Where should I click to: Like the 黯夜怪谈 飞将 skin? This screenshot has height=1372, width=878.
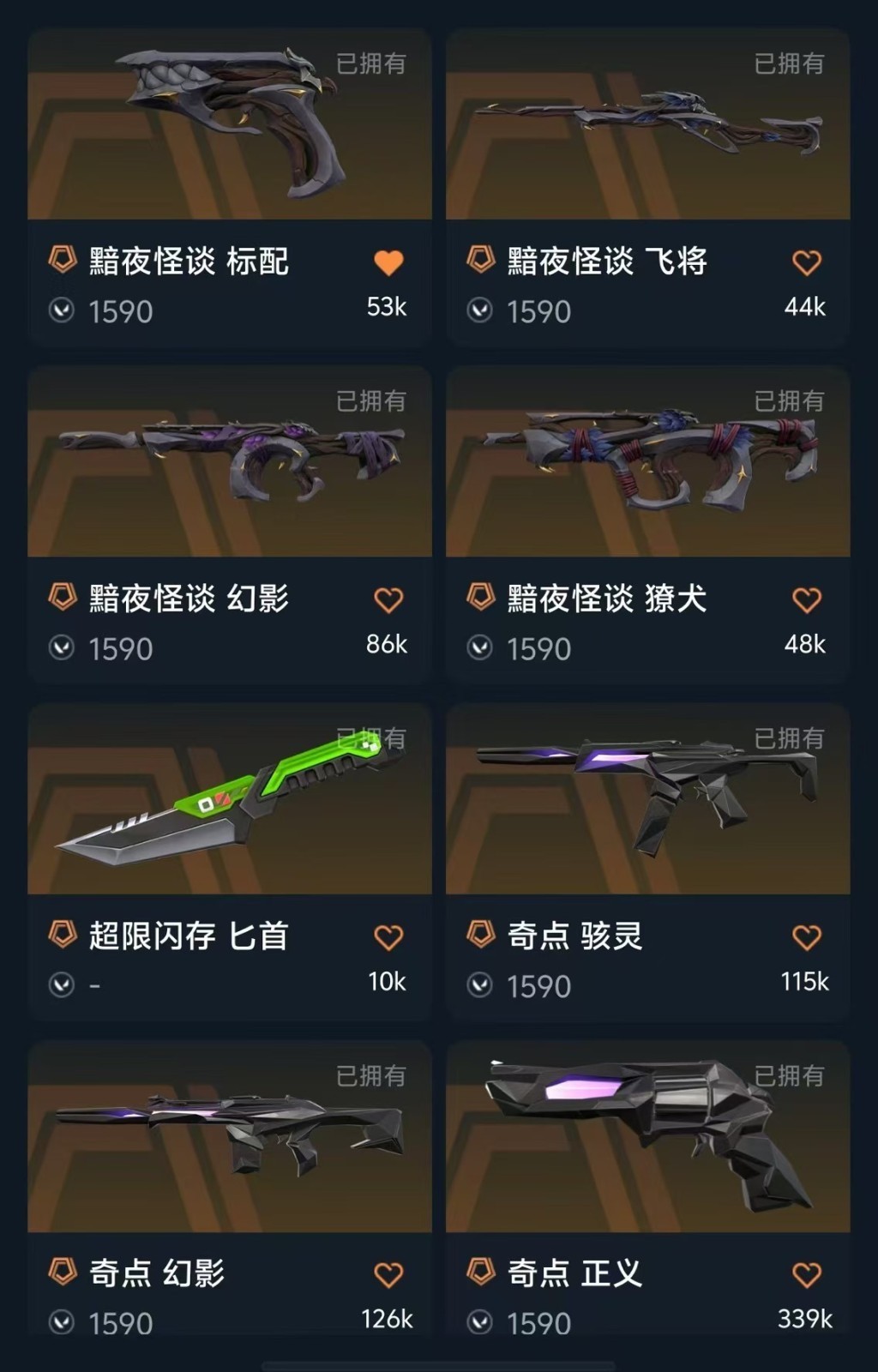pos(806,262)
